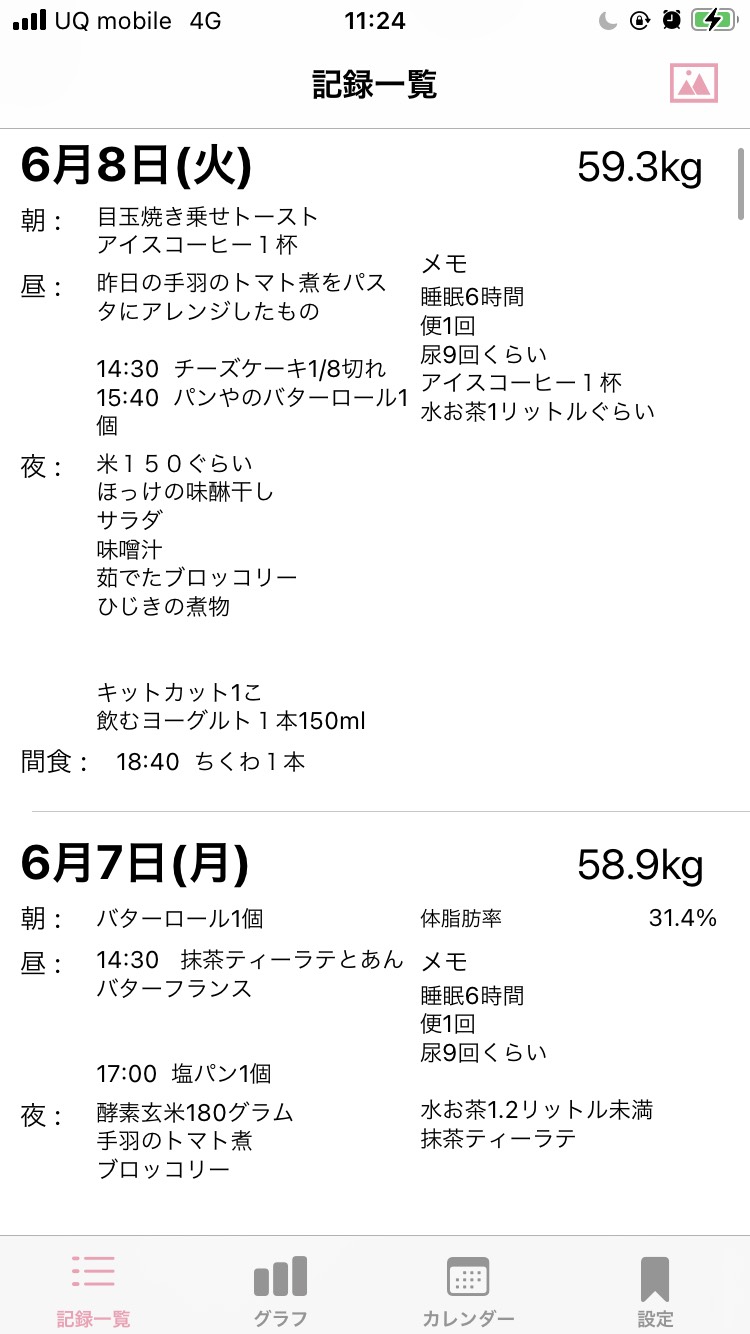Open the 設定 tab
This screenshot has width=750, height=1334.
click(655, 1290)
